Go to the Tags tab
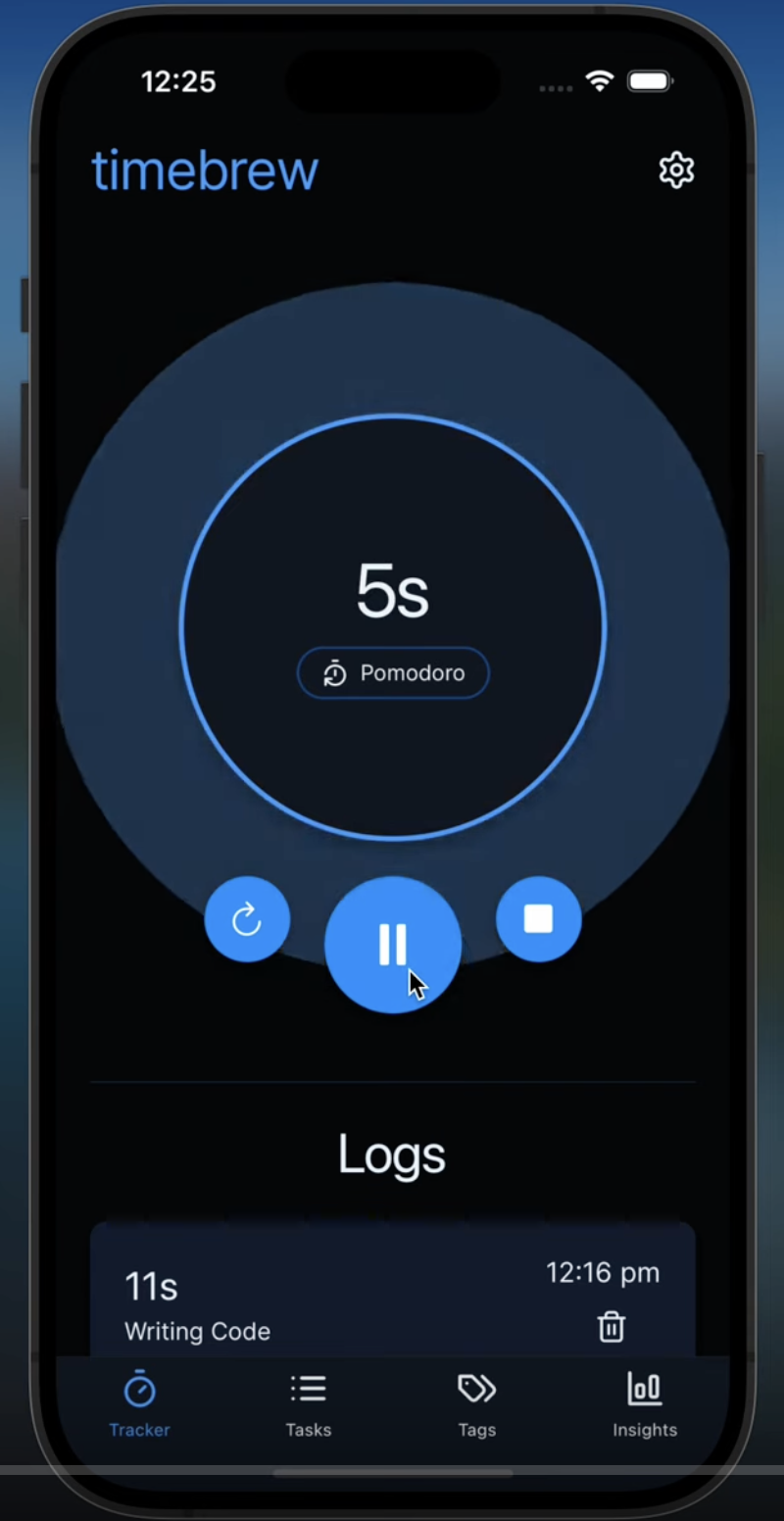The image size is (784, 1521). click(x=477, y=1405)
